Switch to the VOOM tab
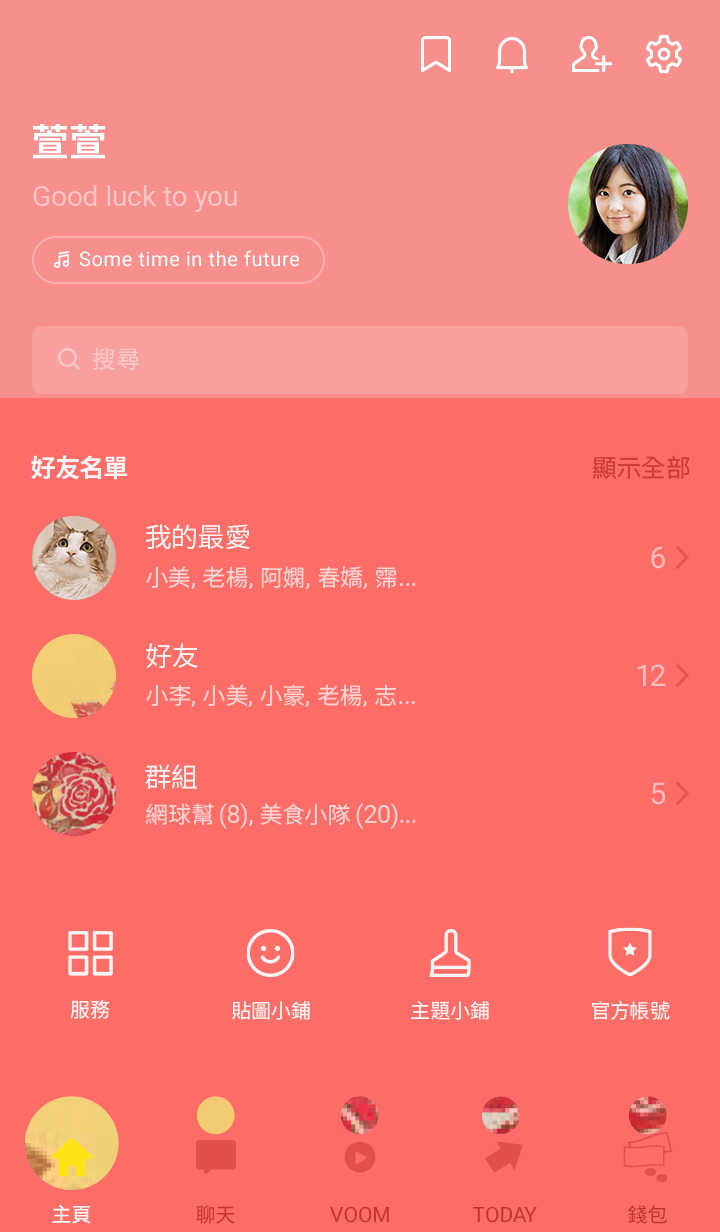 (x=360, y=1160)
